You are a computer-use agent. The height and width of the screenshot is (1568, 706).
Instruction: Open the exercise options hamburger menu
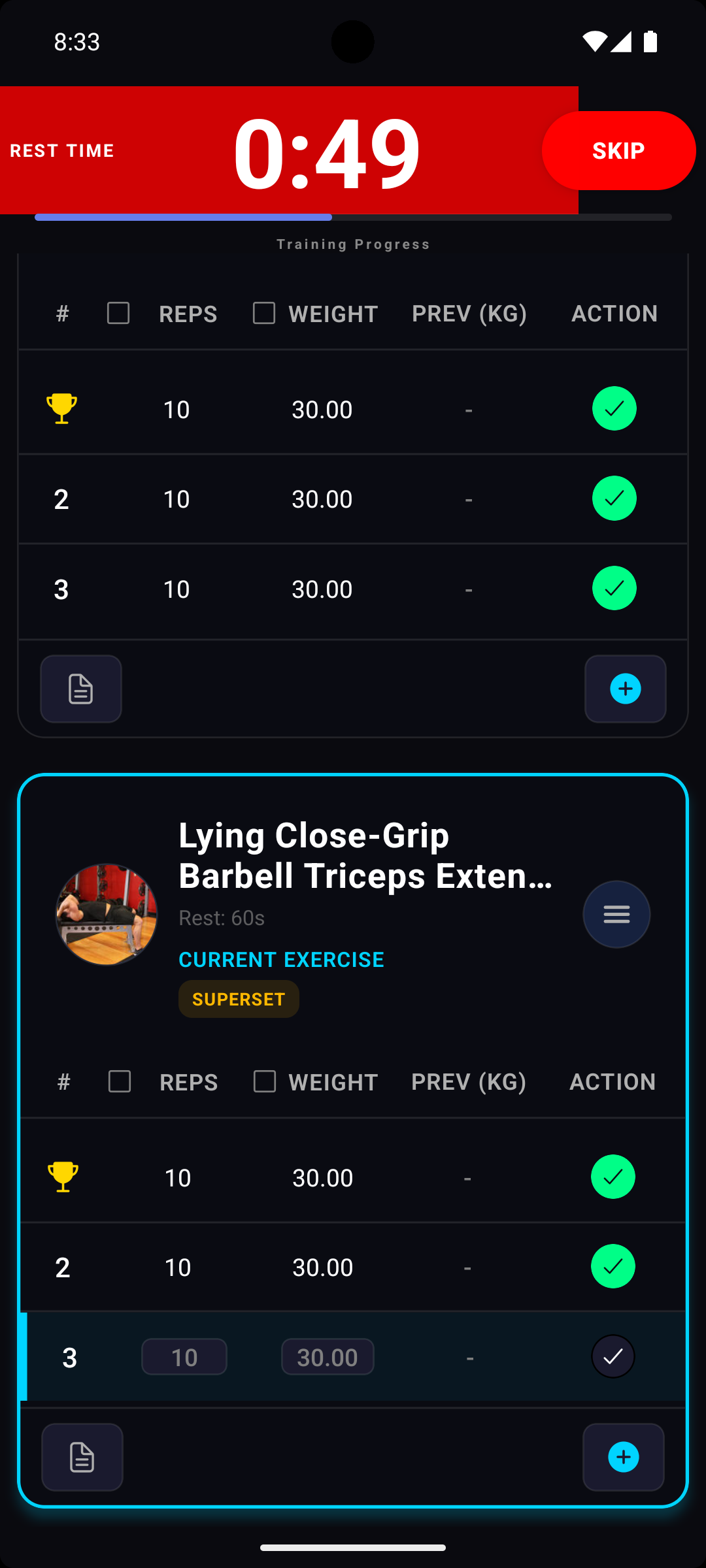coord(616,913)
